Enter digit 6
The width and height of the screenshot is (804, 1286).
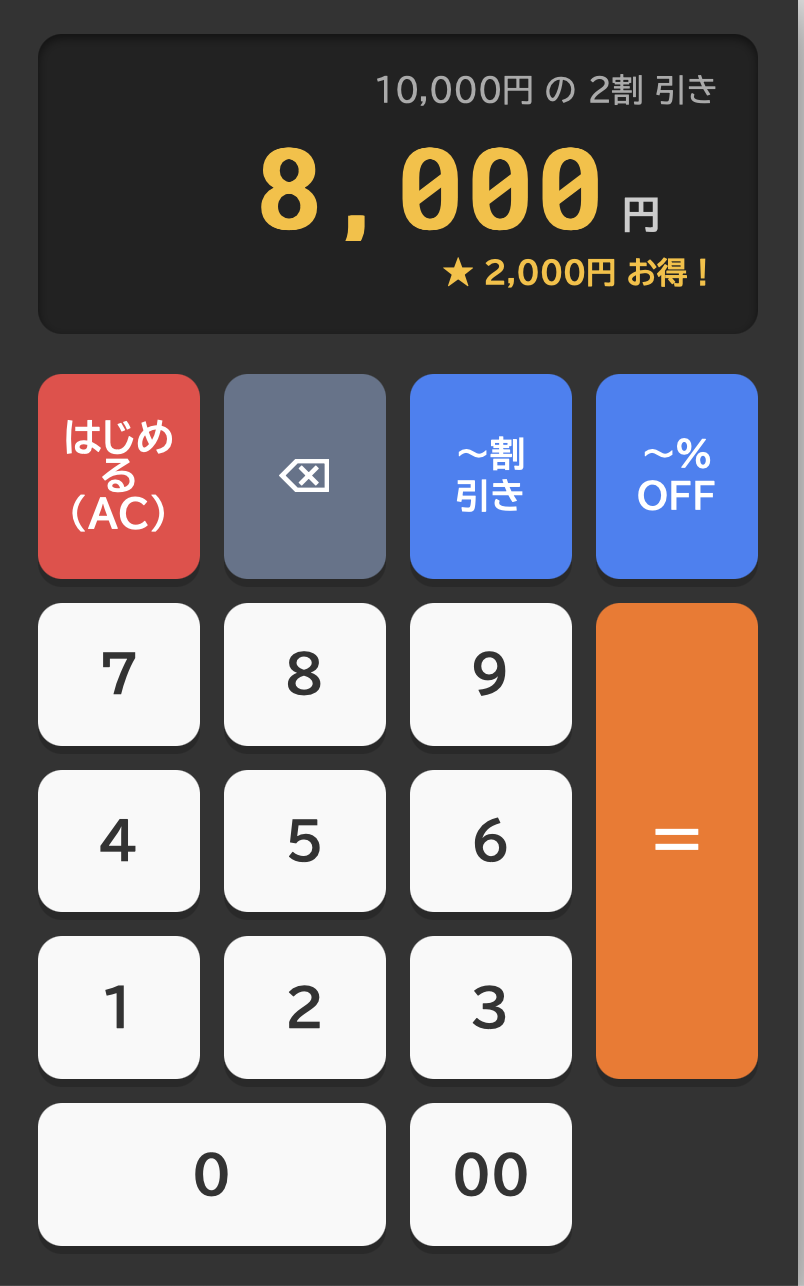coord(491,841)
